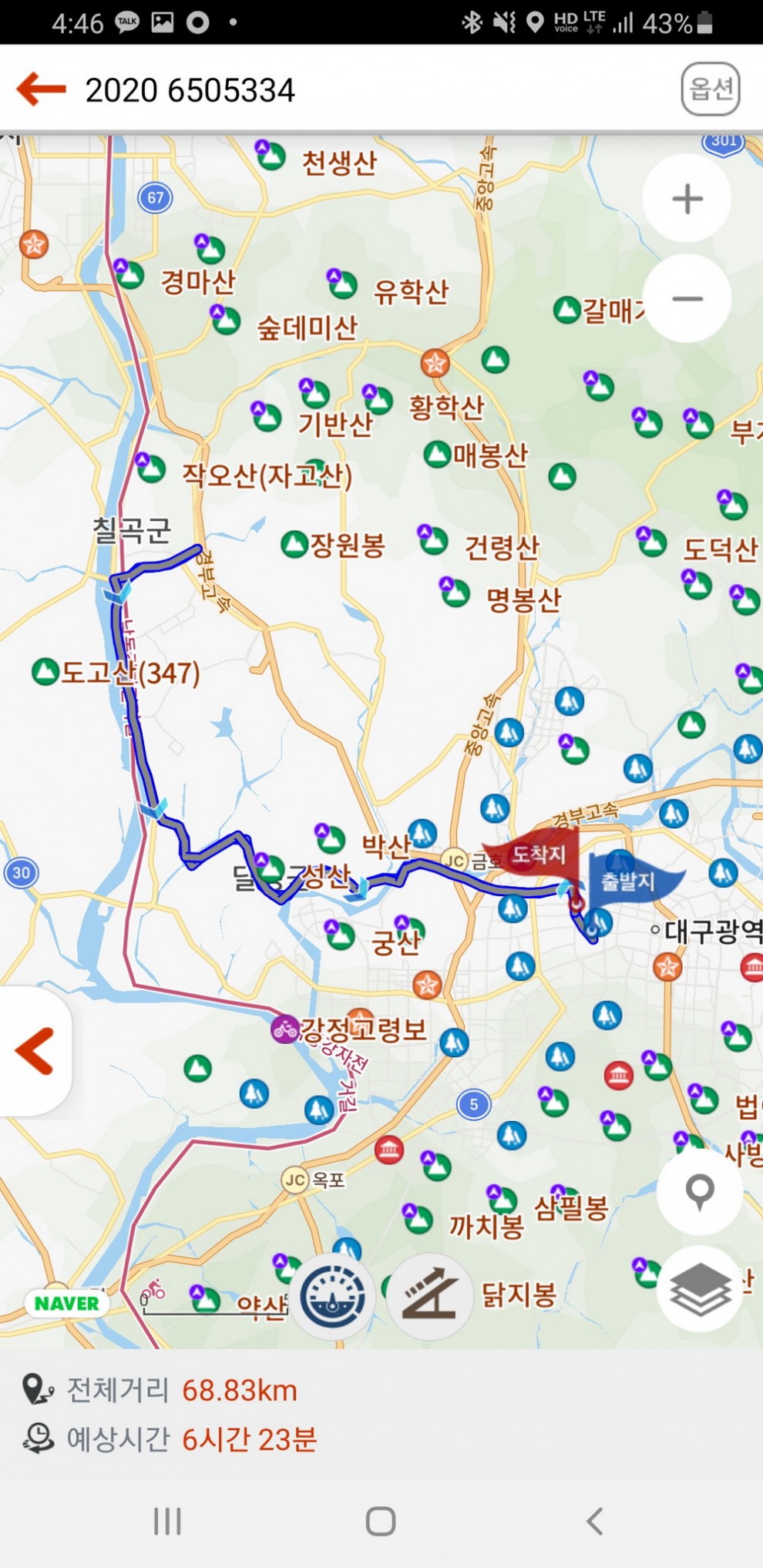Select the 강정고령보 bike marker
The width and height of the screenshot is (763, 1568).
coord(285,1029)
